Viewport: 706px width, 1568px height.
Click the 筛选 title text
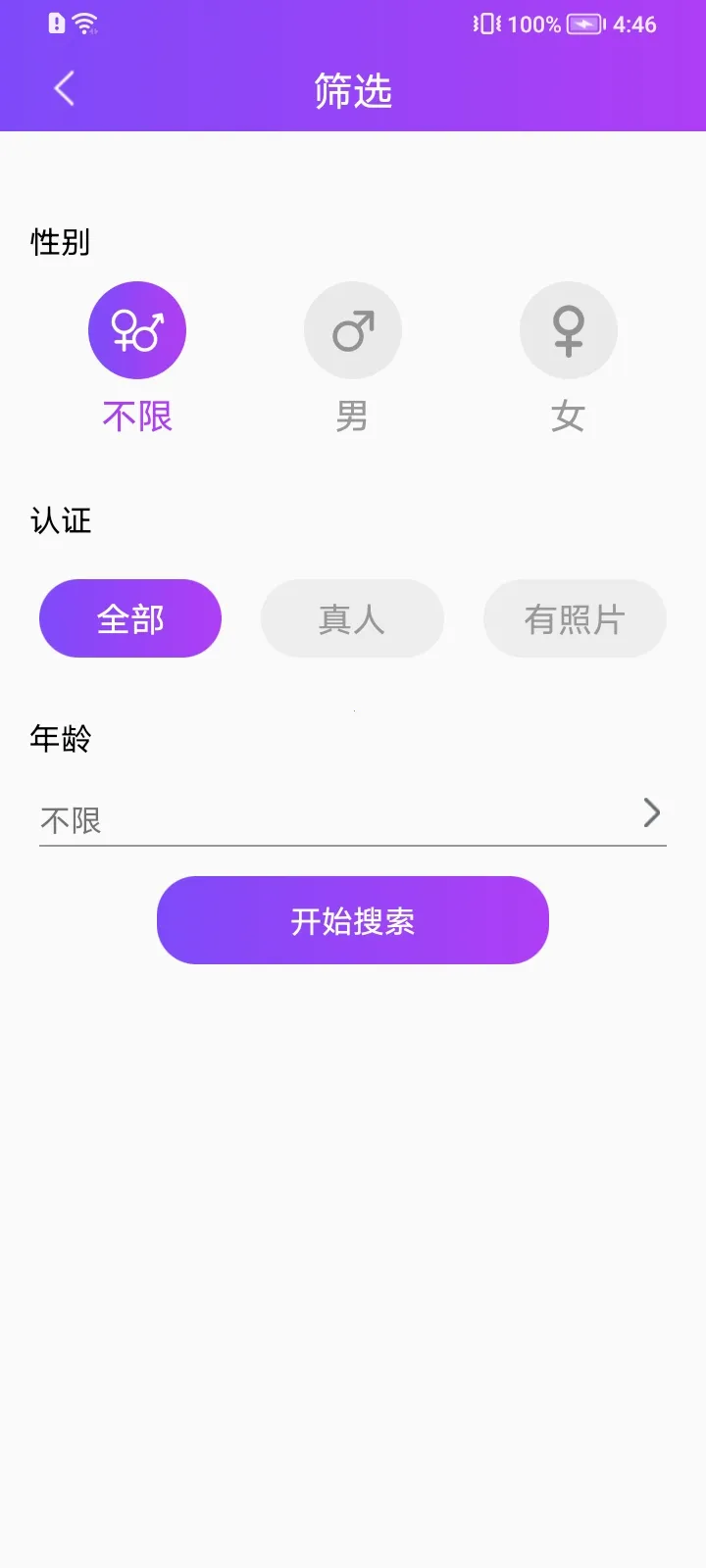point(352,91)
